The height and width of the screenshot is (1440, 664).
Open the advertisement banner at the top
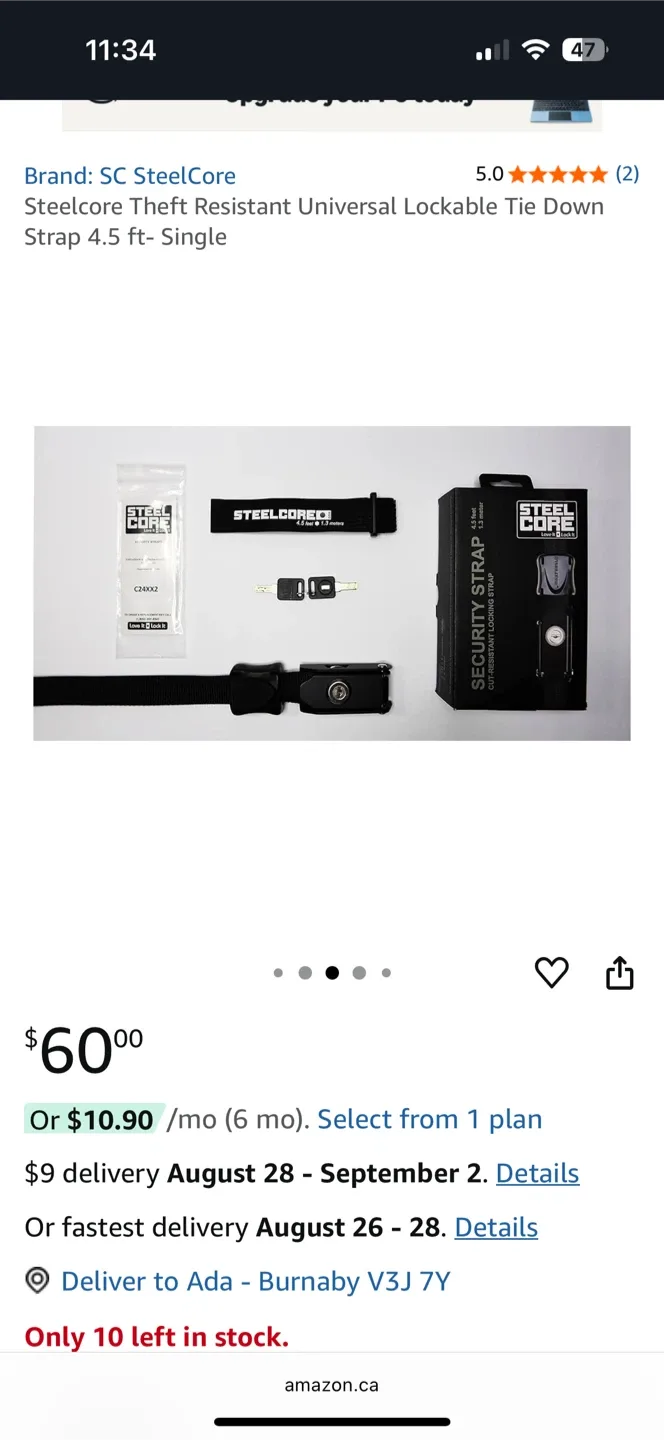click(x=332, y=114)
